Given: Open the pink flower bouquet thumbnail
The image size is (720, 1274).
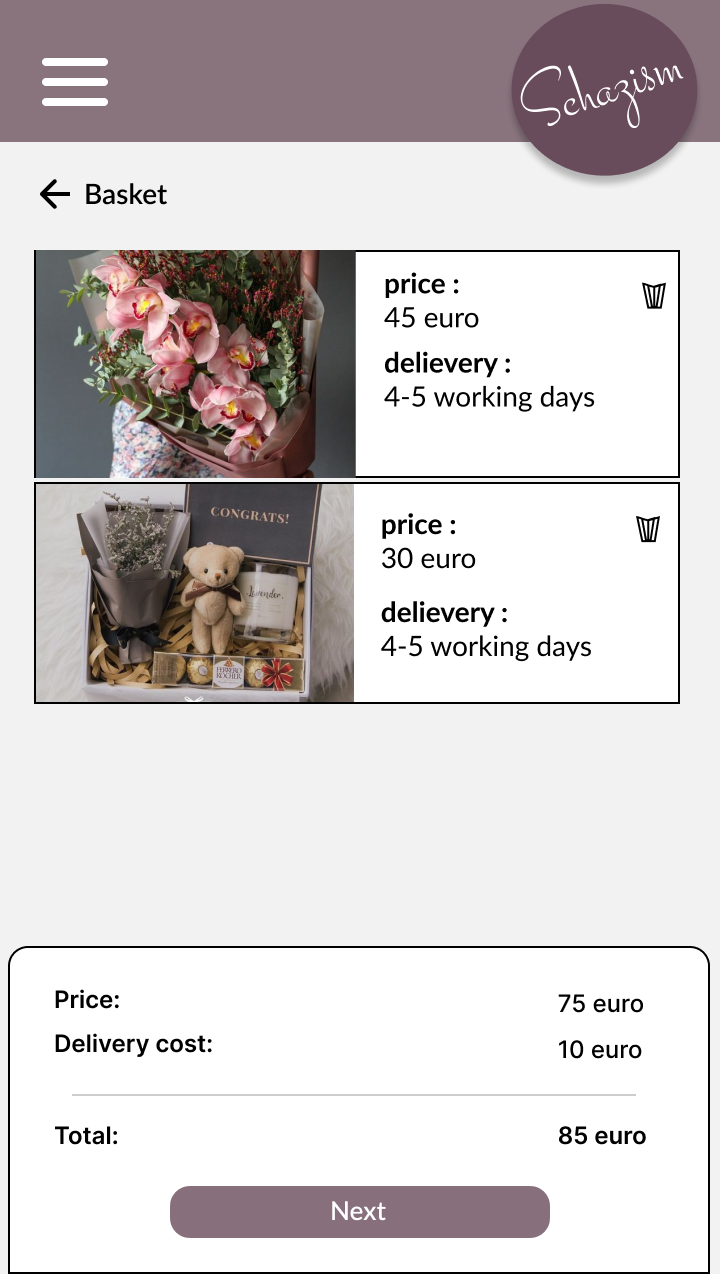Looking at the screenshot, I should pos(195,363).
